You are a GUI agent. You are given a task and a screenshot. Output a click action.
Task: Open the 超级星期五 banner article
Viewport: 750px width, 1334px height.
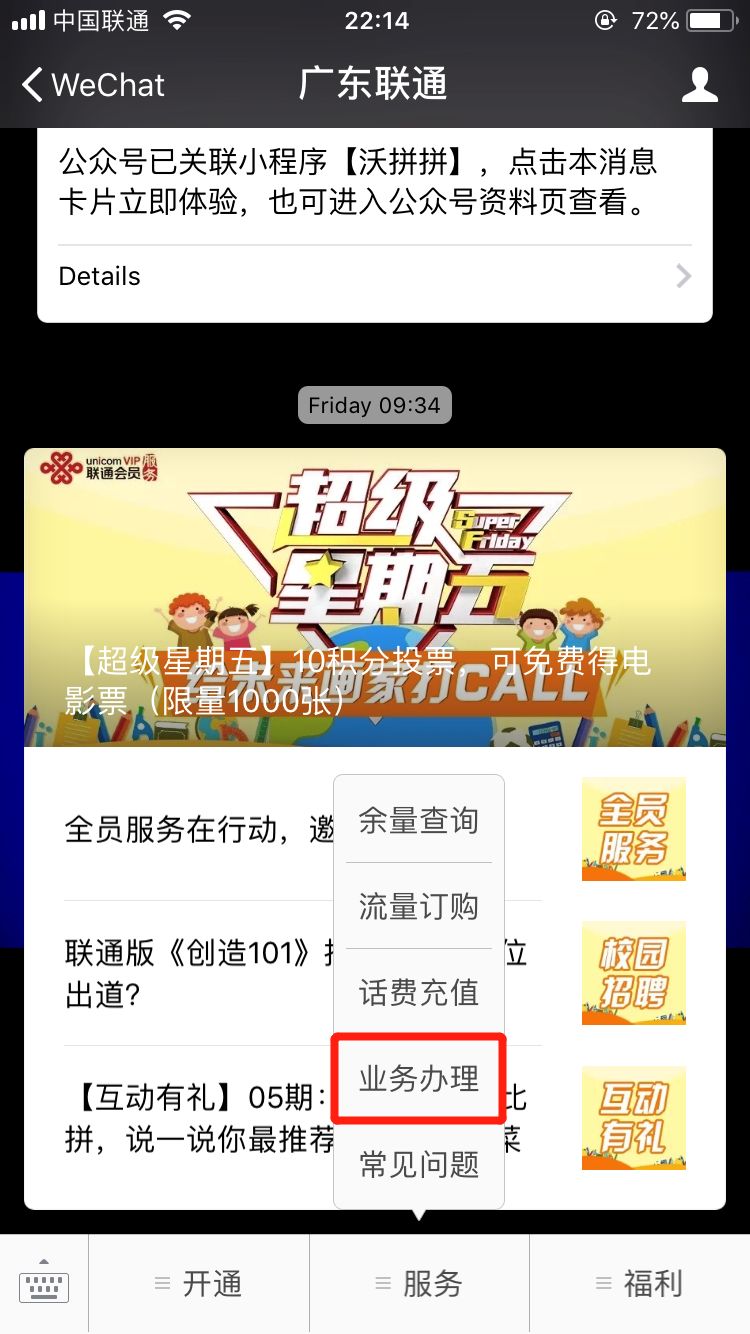click(x=374, y=597)
